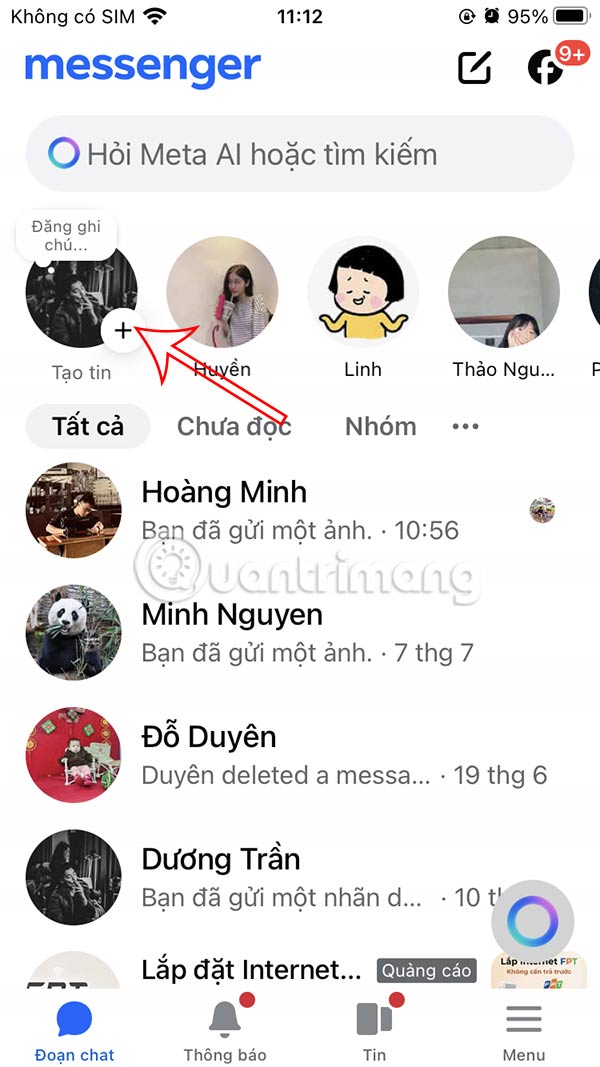Compose a new message with pencil icon

pos(475,67)
